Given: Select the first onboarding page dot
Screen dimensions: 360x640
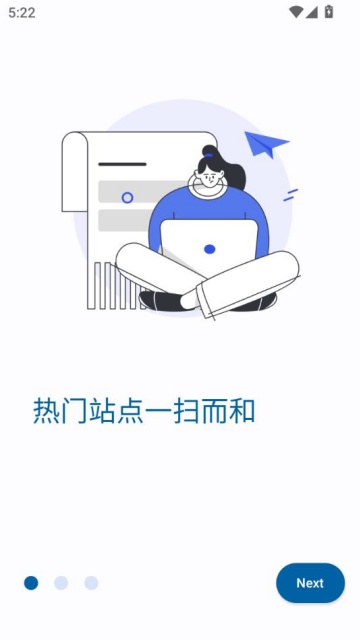Looking at the screenshot, I should pyautogui.click(x=31, y=583).
